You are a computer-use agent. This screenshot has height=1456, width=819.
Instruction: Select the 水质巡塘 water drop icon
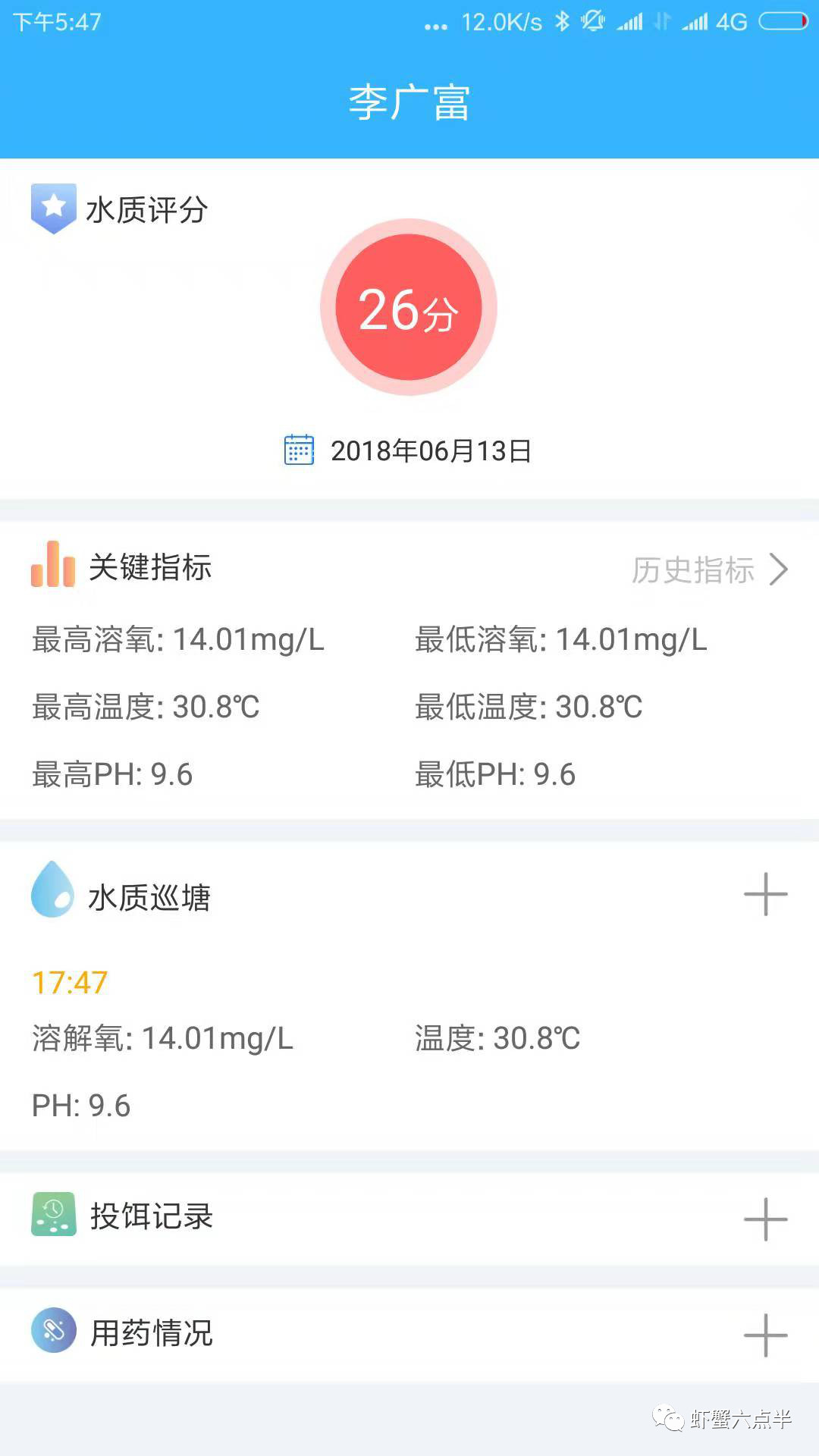pos(52,893)
